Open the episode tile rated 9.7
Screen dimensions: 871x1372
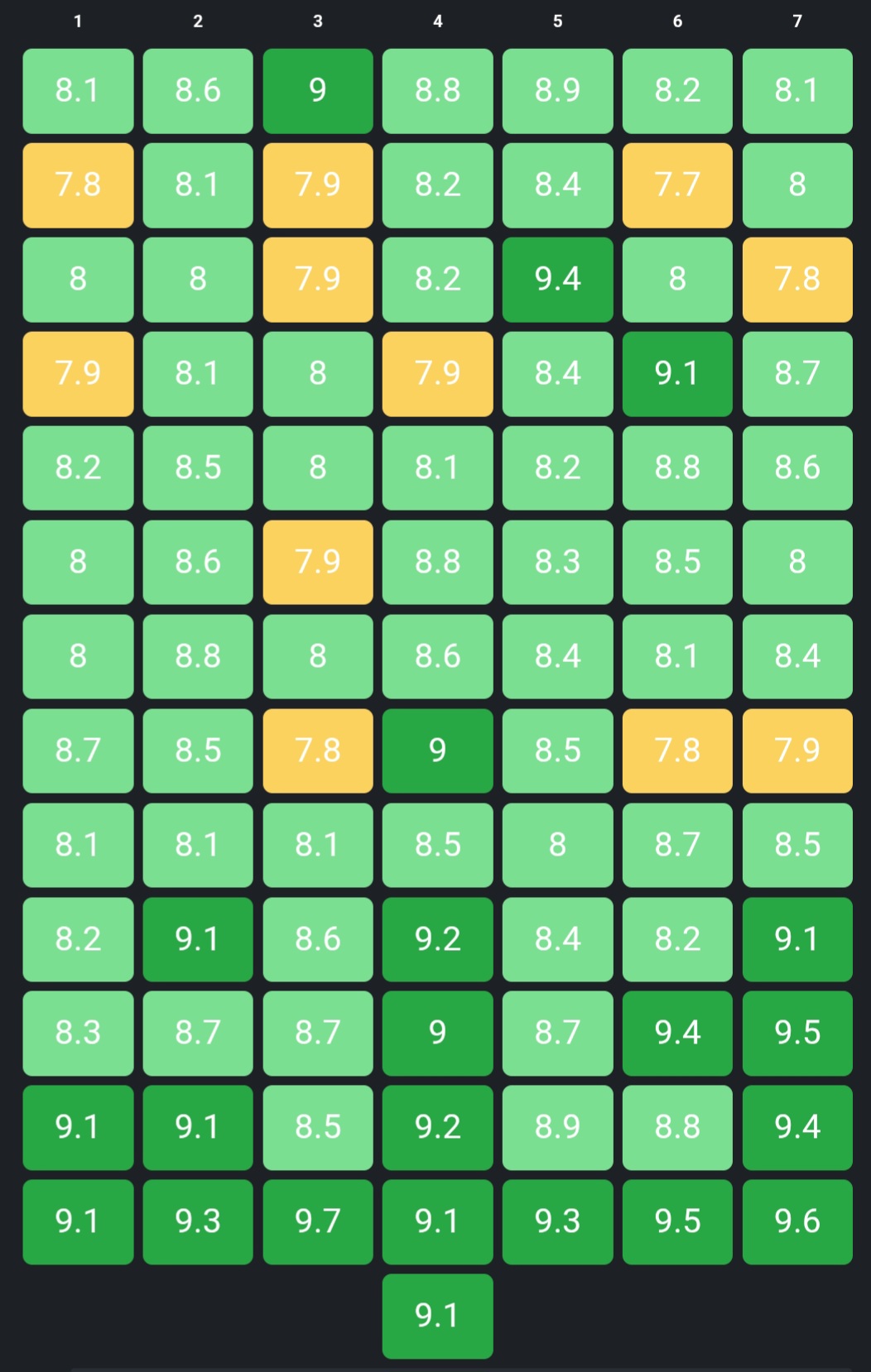tap(318, 1221)
